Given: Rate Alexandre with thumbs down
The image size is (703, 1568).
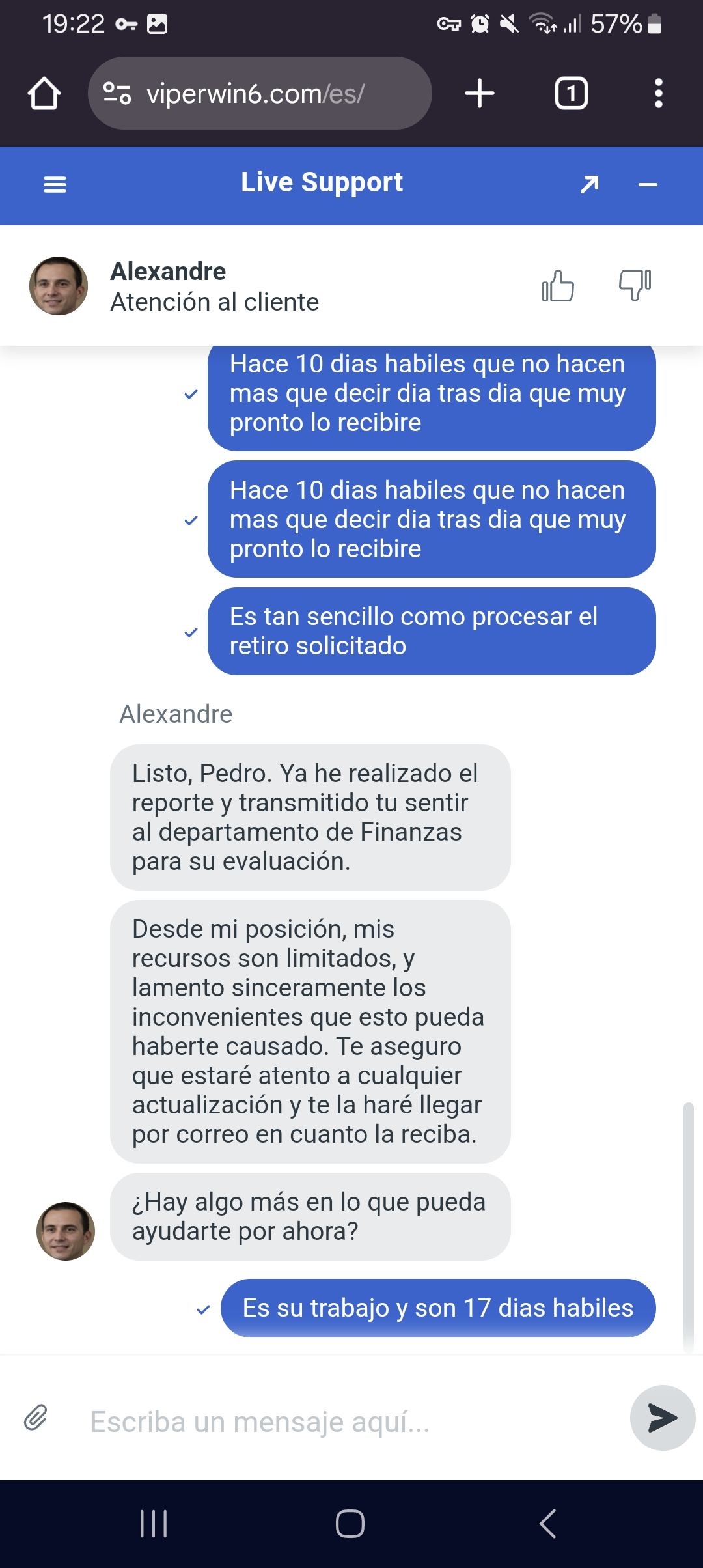Looking at the screenshot, I should (x=635, y=285).
